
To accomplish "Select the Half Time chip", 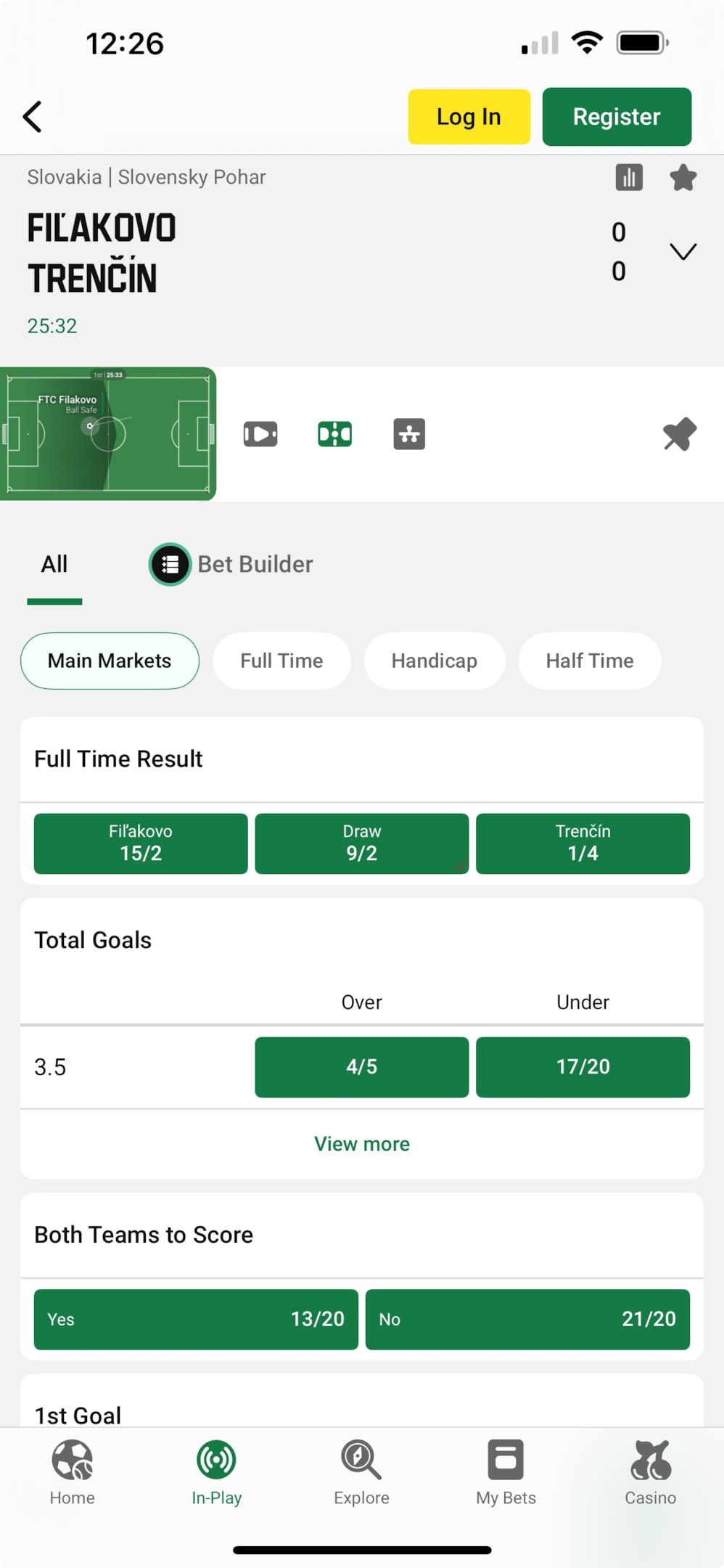I will [589, 661].
